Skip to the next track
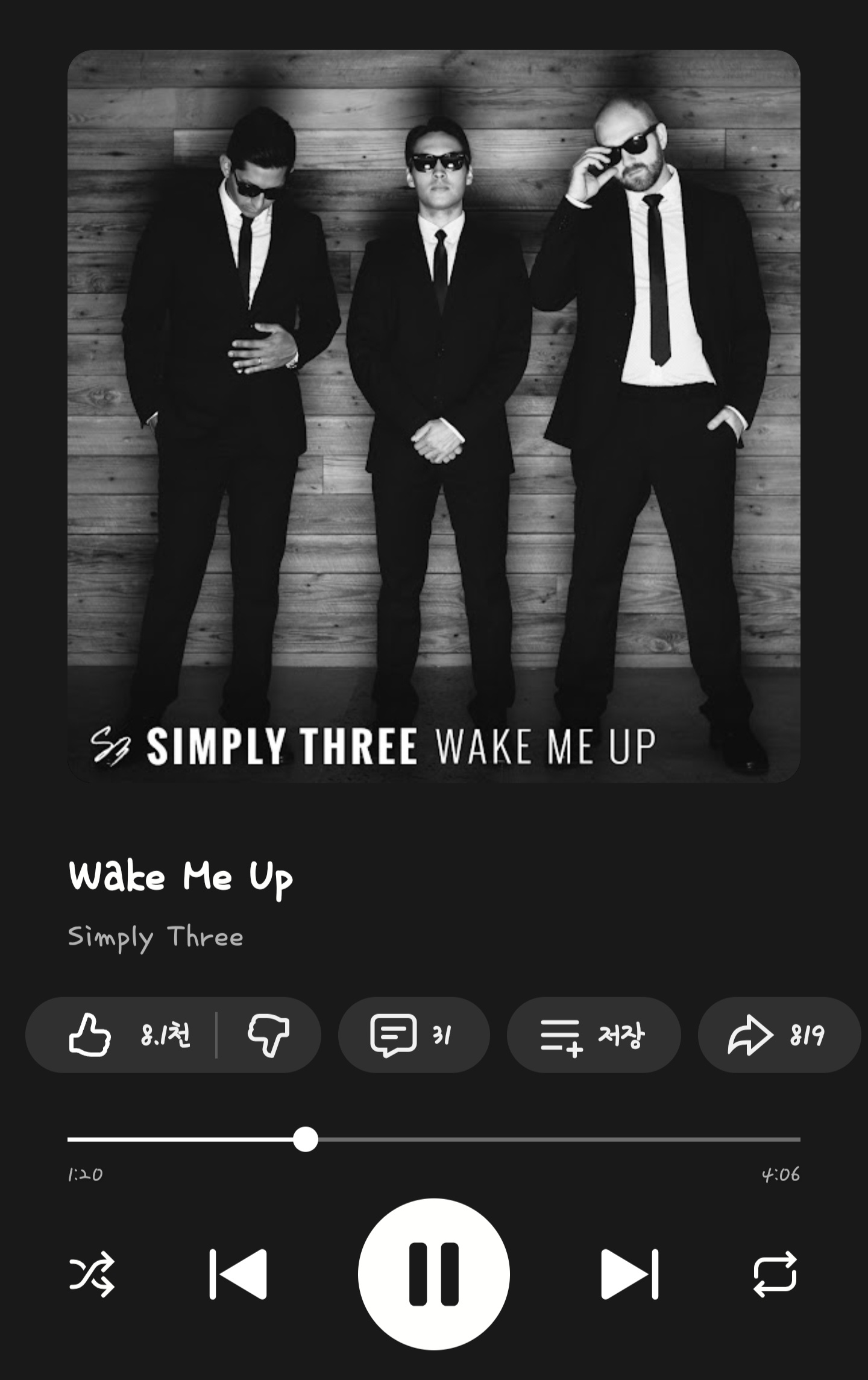 pos(629,1273)
